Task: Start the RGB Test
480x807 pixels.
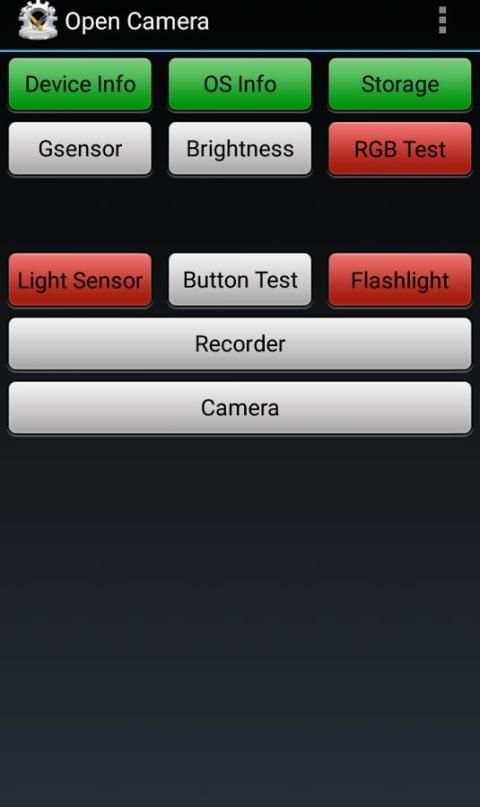Action: 400,149
